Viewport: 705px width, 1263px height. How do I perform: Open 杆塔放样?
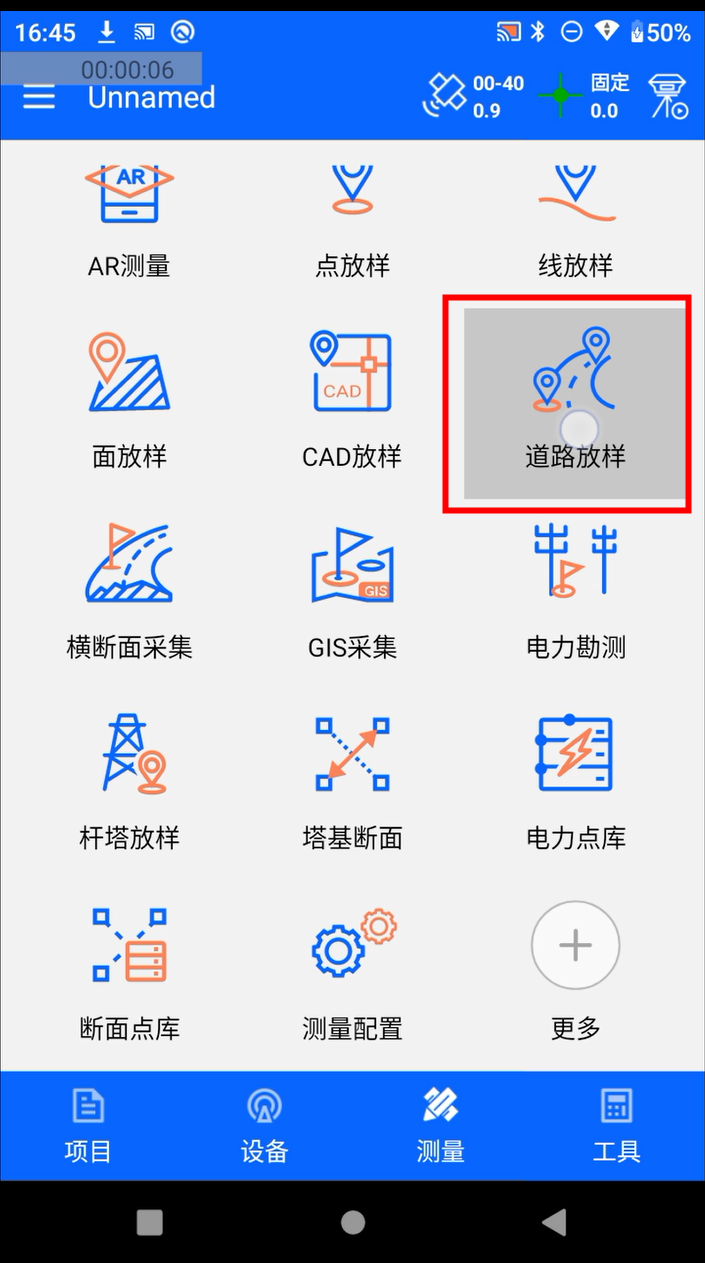click(129, 782)
